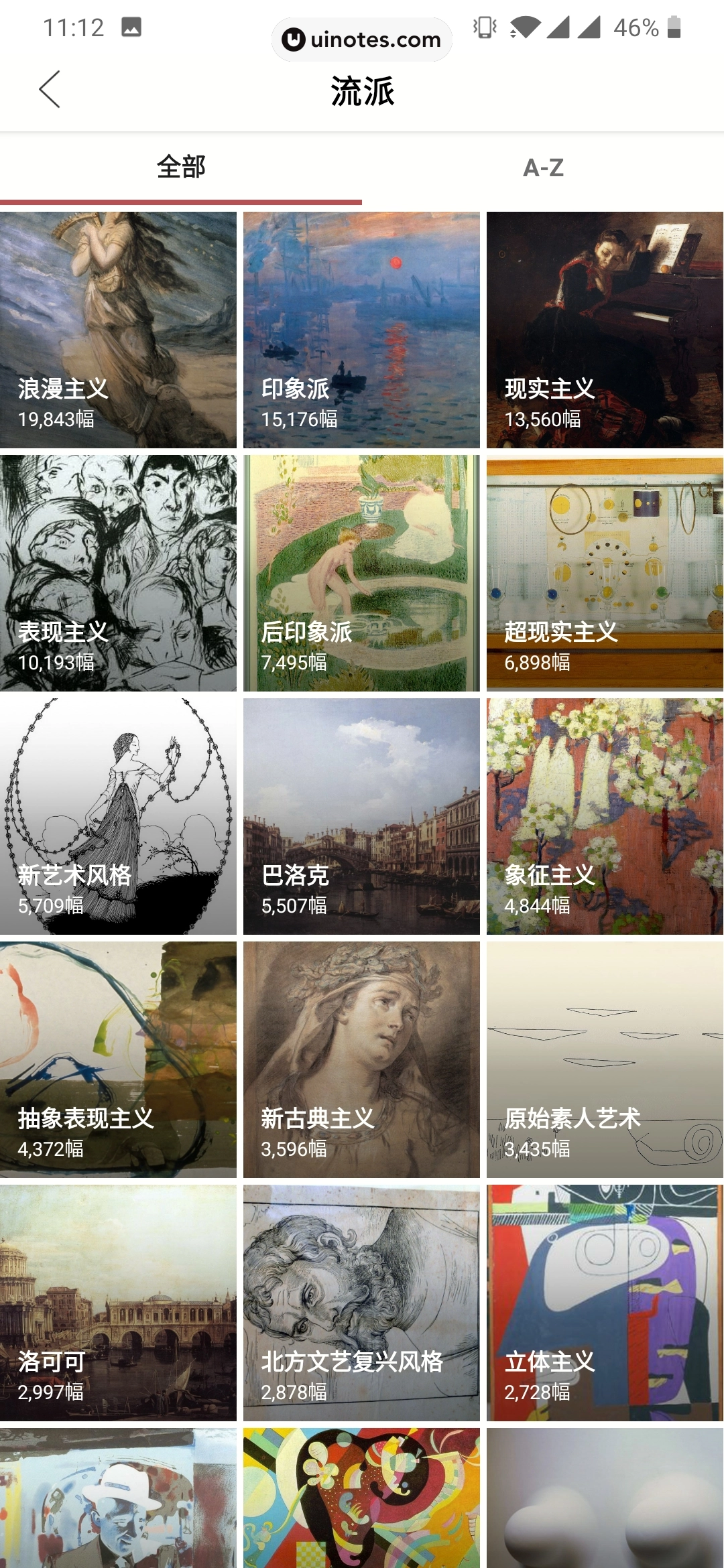724x1568 pixels.
Task: Select the 表现主义 category
Action: pyautogui.click(x=119, y=573)
